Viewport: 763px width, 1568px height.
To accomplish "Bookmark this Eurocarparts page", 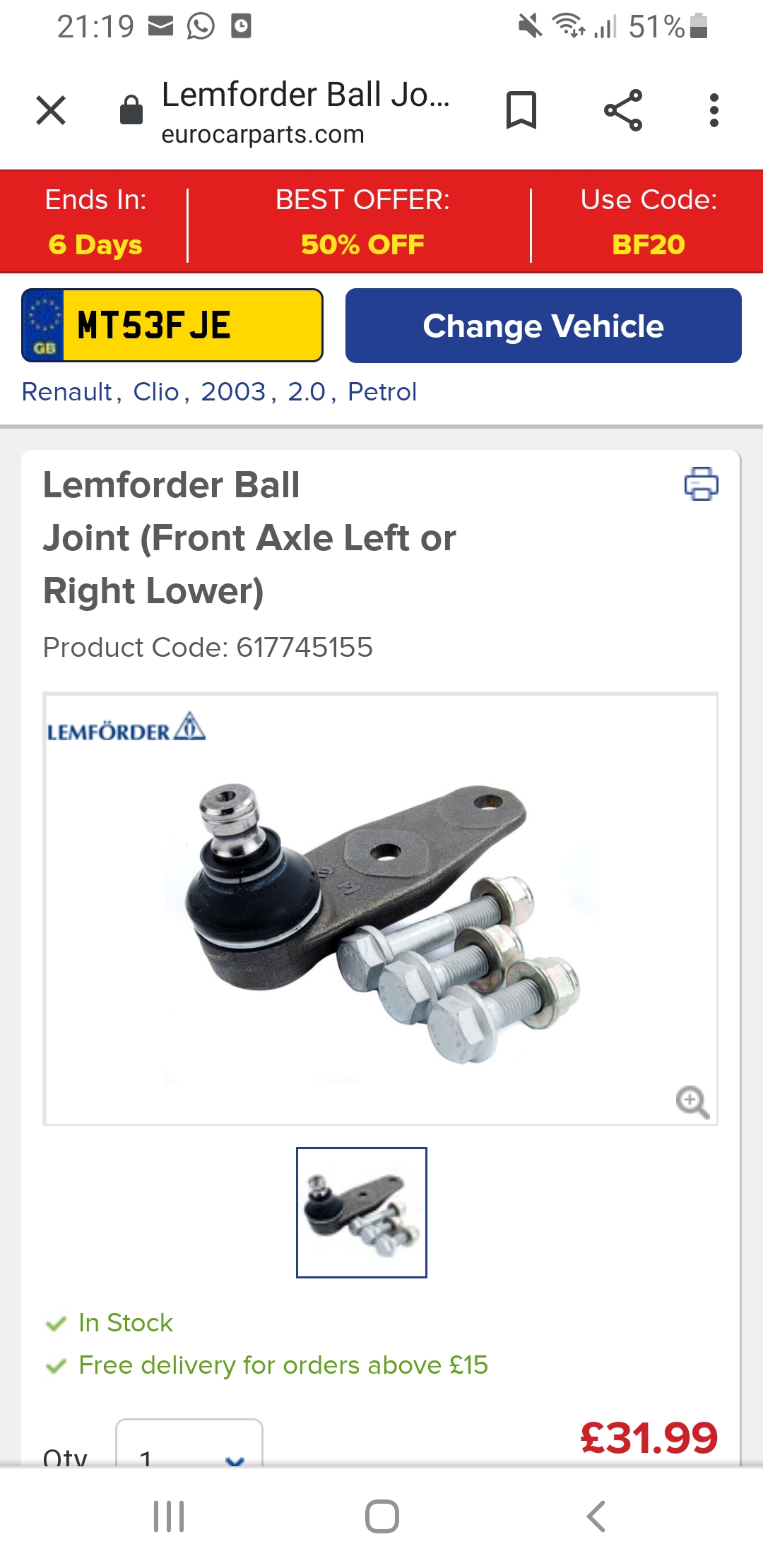I will (x=521, y=110).
